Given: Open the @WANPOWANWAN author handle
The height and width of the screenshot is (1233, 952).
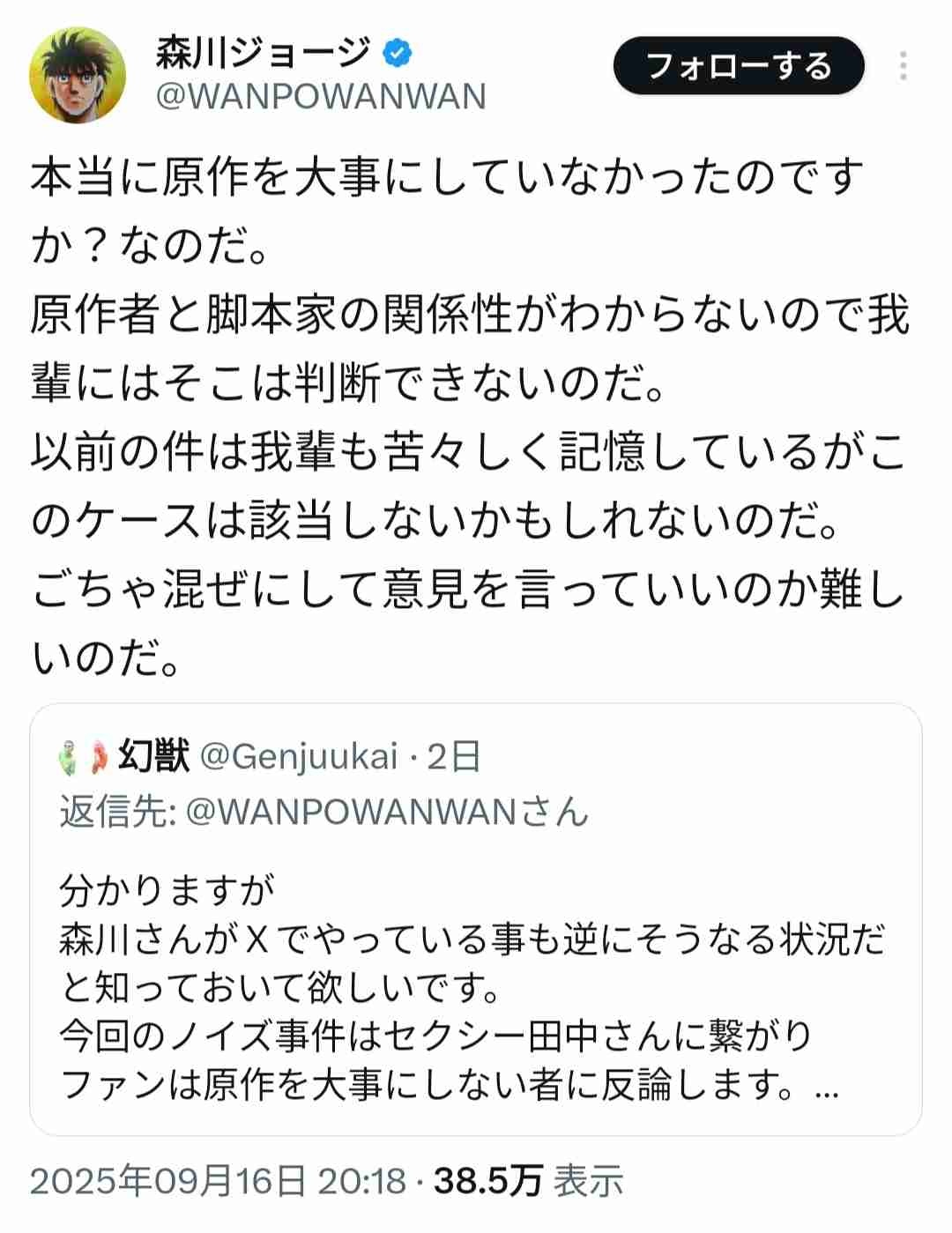Looking at the screenshot, I should click(320, 97).
